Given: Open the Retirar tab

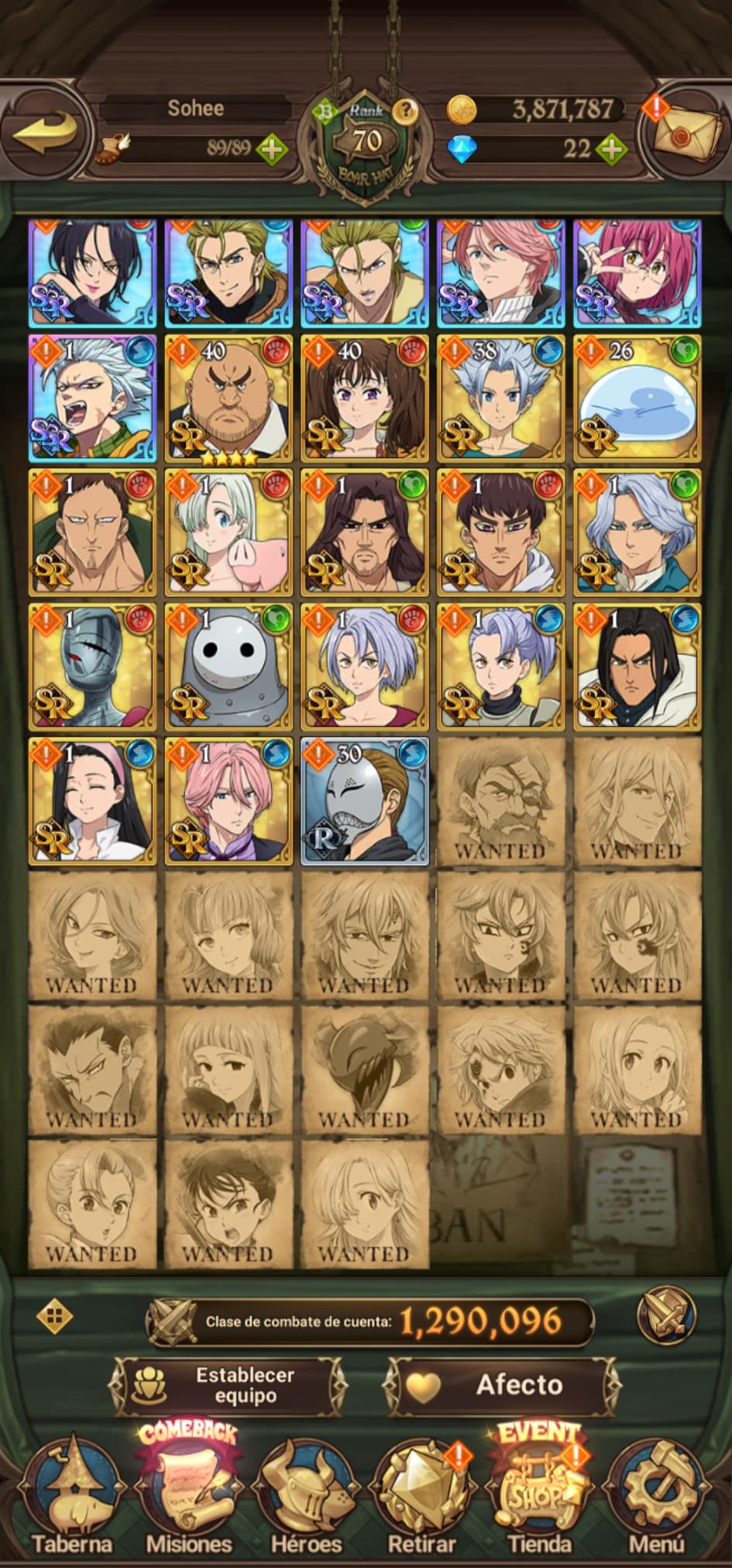Looking at the screenshot, I should [x=421, y=1500].
